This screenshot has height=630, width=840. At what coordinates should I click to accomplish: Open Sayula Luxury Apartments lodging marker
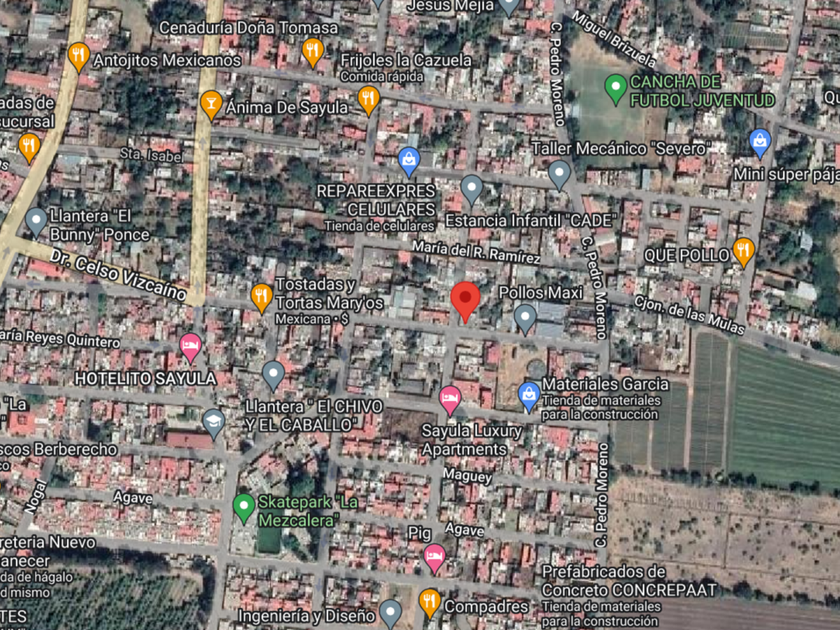[450, 400]
